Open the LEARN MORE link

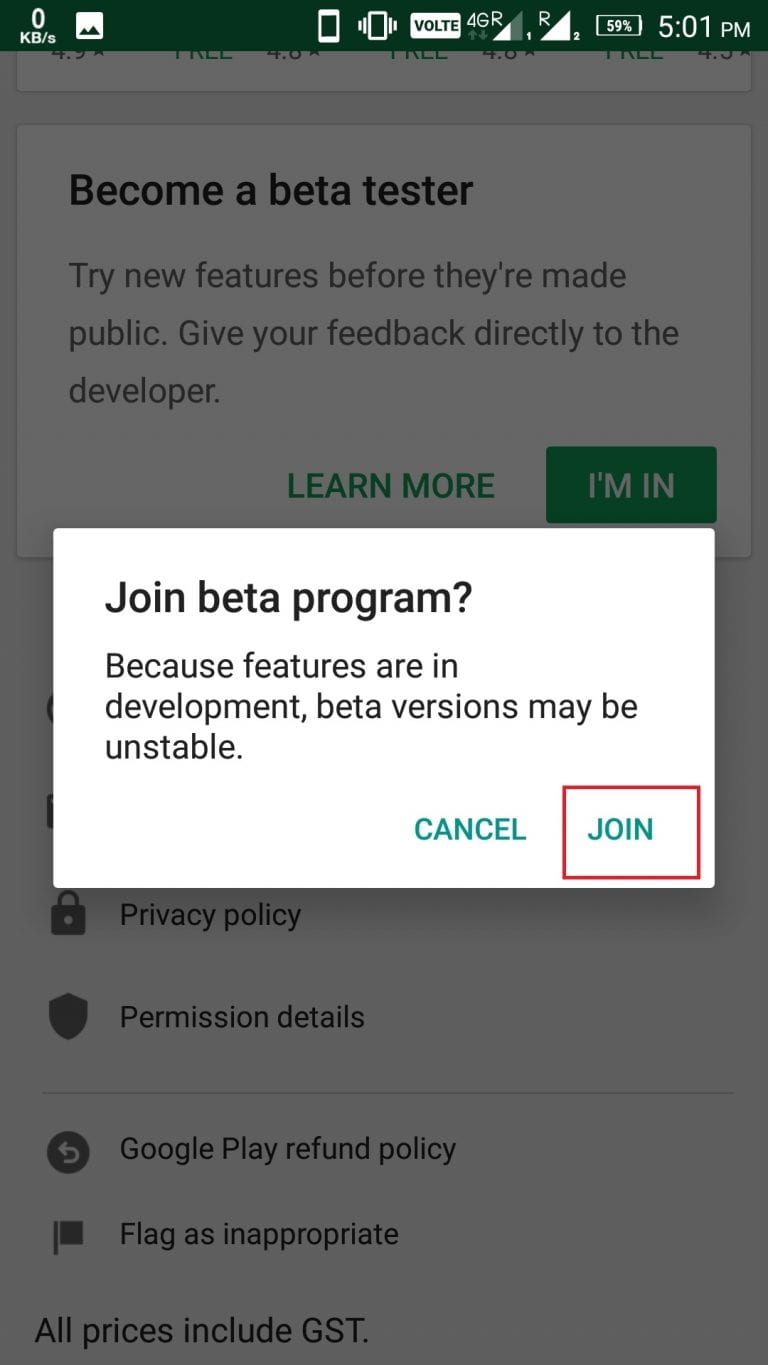pyautogui.click(x=391, y=486)
